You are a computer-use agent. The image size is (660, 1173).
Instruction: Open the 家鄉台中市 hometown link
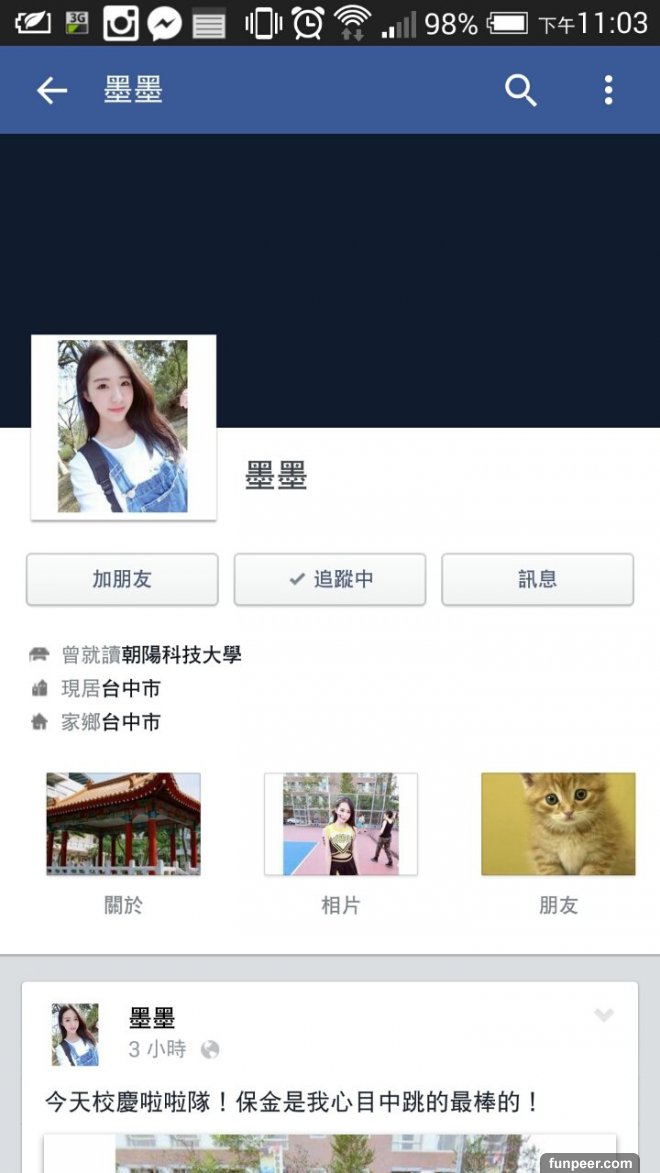click(x=130, y=722)
